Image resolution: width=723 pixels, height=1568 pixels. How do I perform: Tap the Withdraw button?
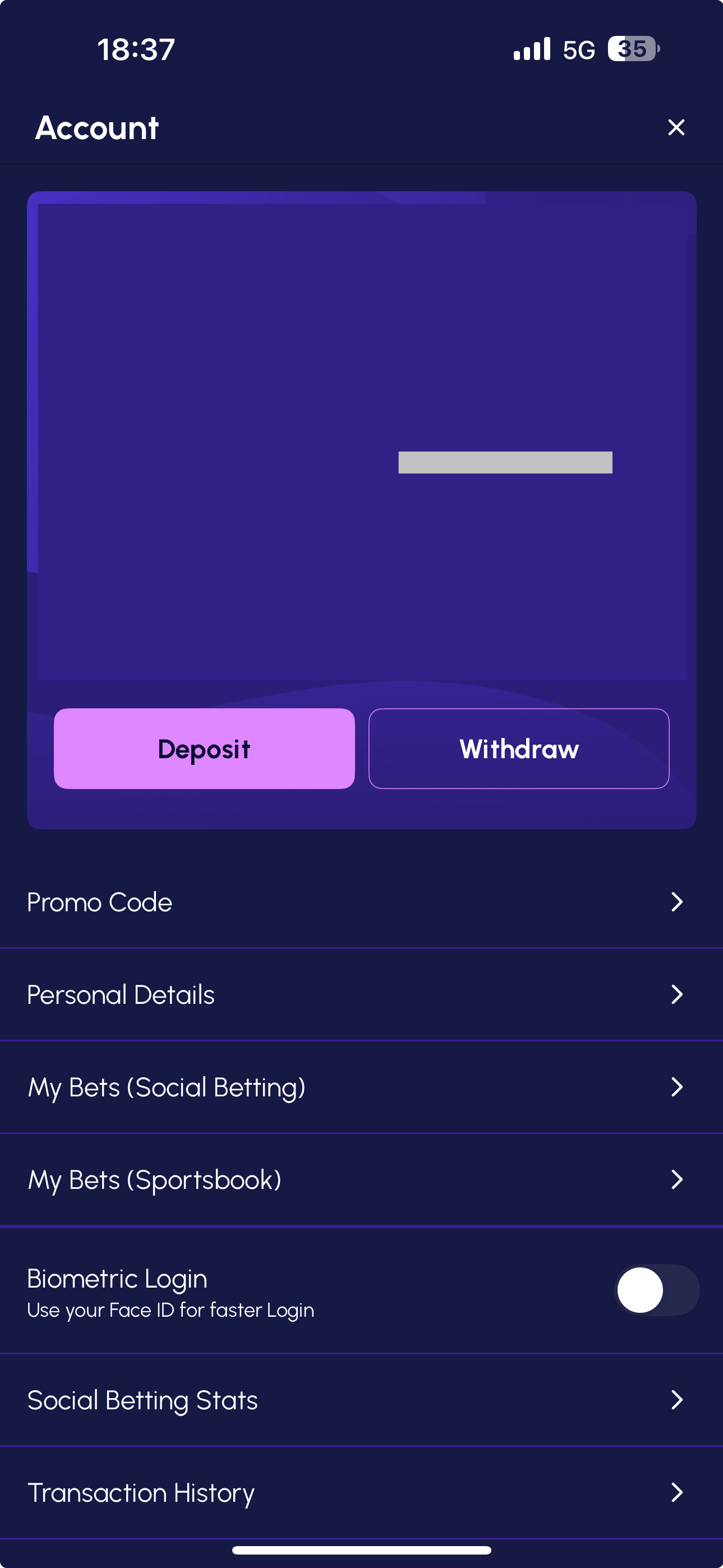click(x=518, y=748)
